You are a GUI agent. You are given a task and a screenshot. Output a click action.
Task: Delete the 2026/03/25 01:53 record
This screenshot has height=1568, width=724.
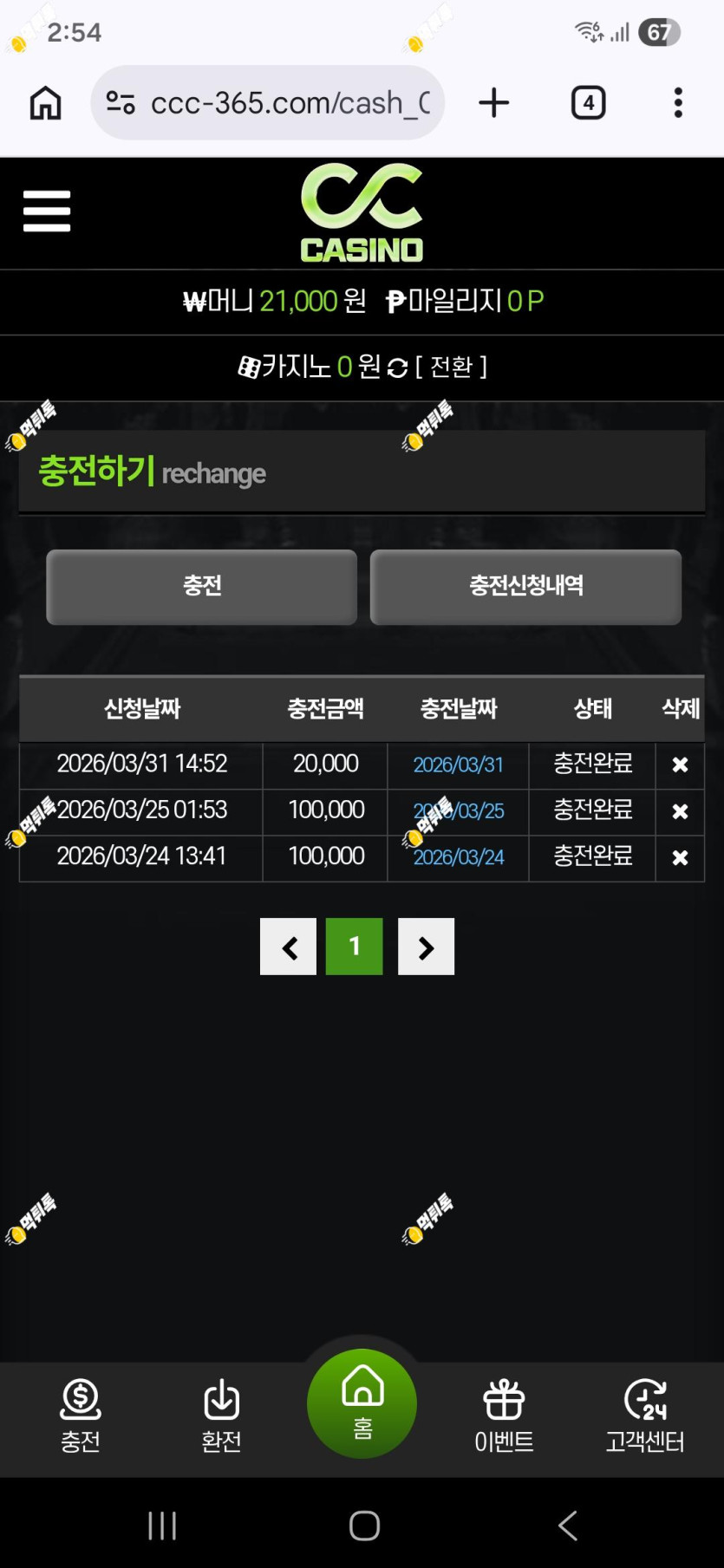pos(680,811)
